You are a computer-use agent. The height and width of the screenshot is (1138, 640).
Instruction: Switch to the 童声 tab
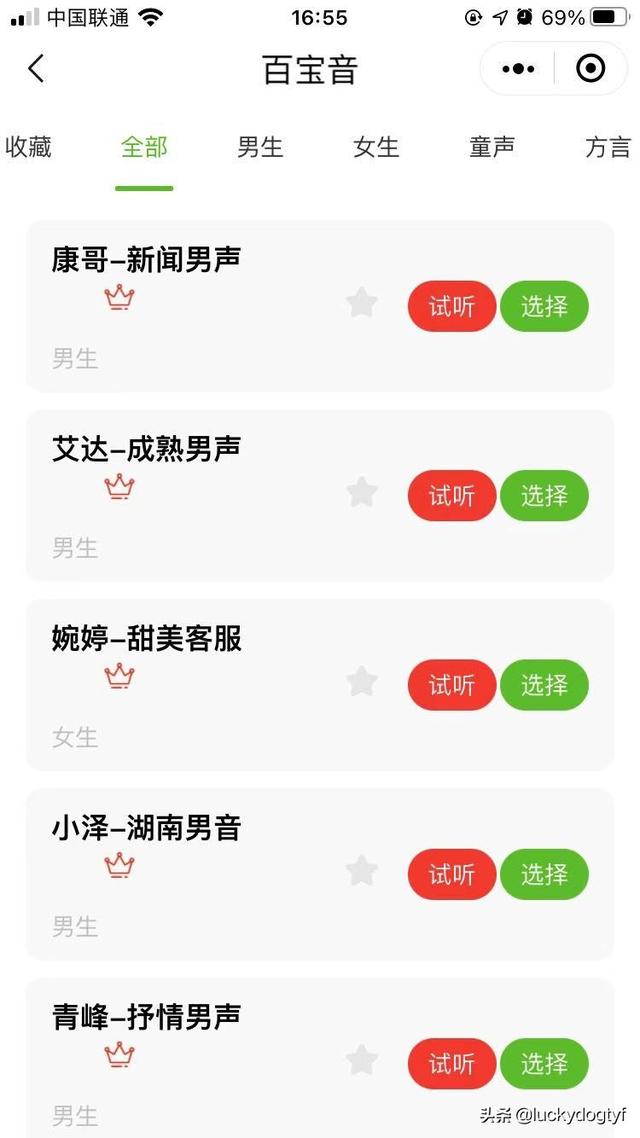[492, 148]
